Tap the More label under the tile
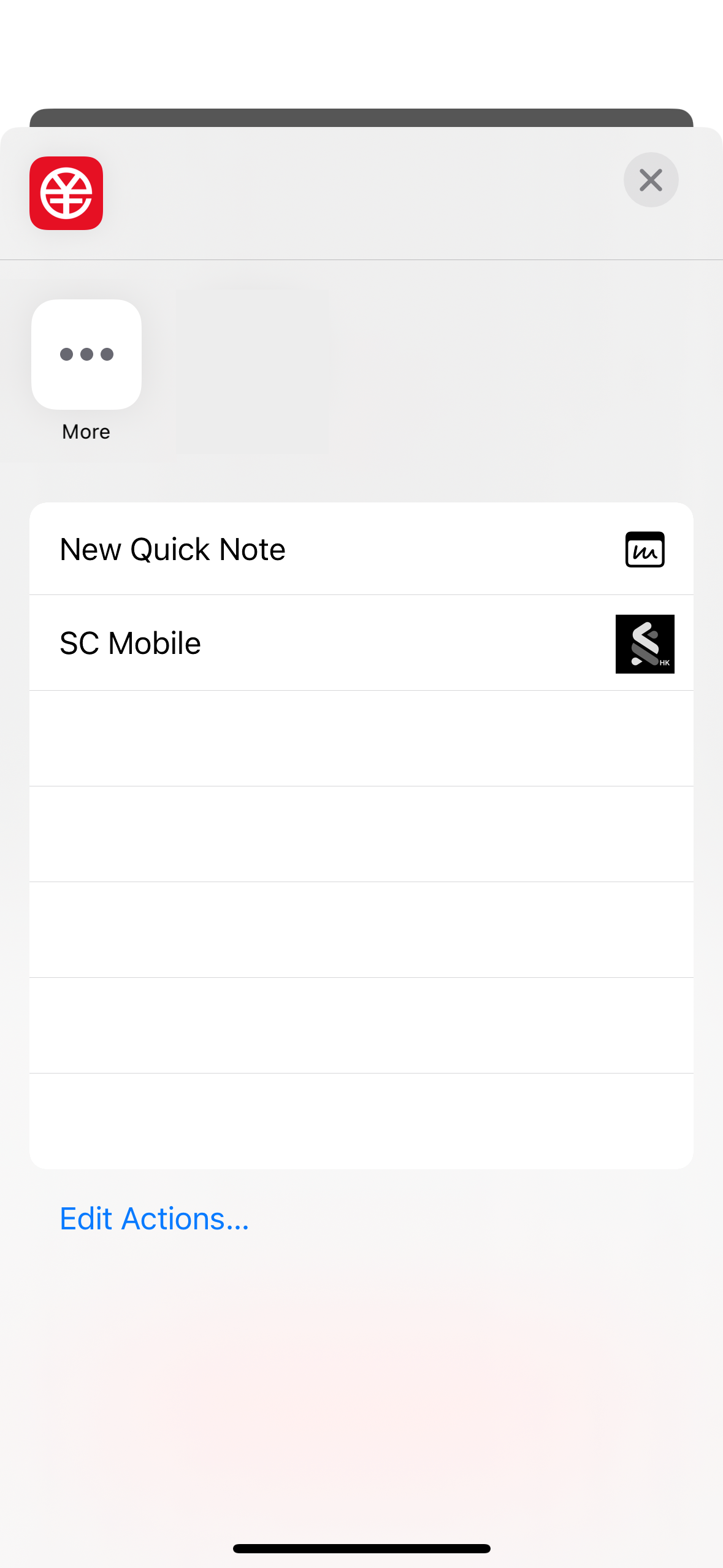This screenshot has width=723, height=1568. (85, 431)
